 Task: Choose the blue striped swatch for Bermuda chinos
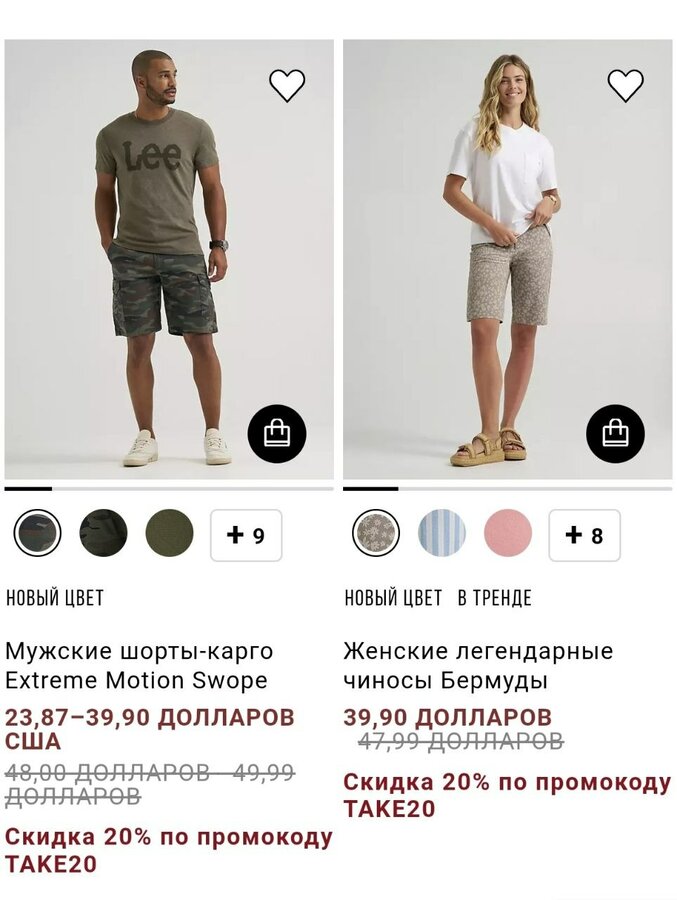tap(442, 534)
